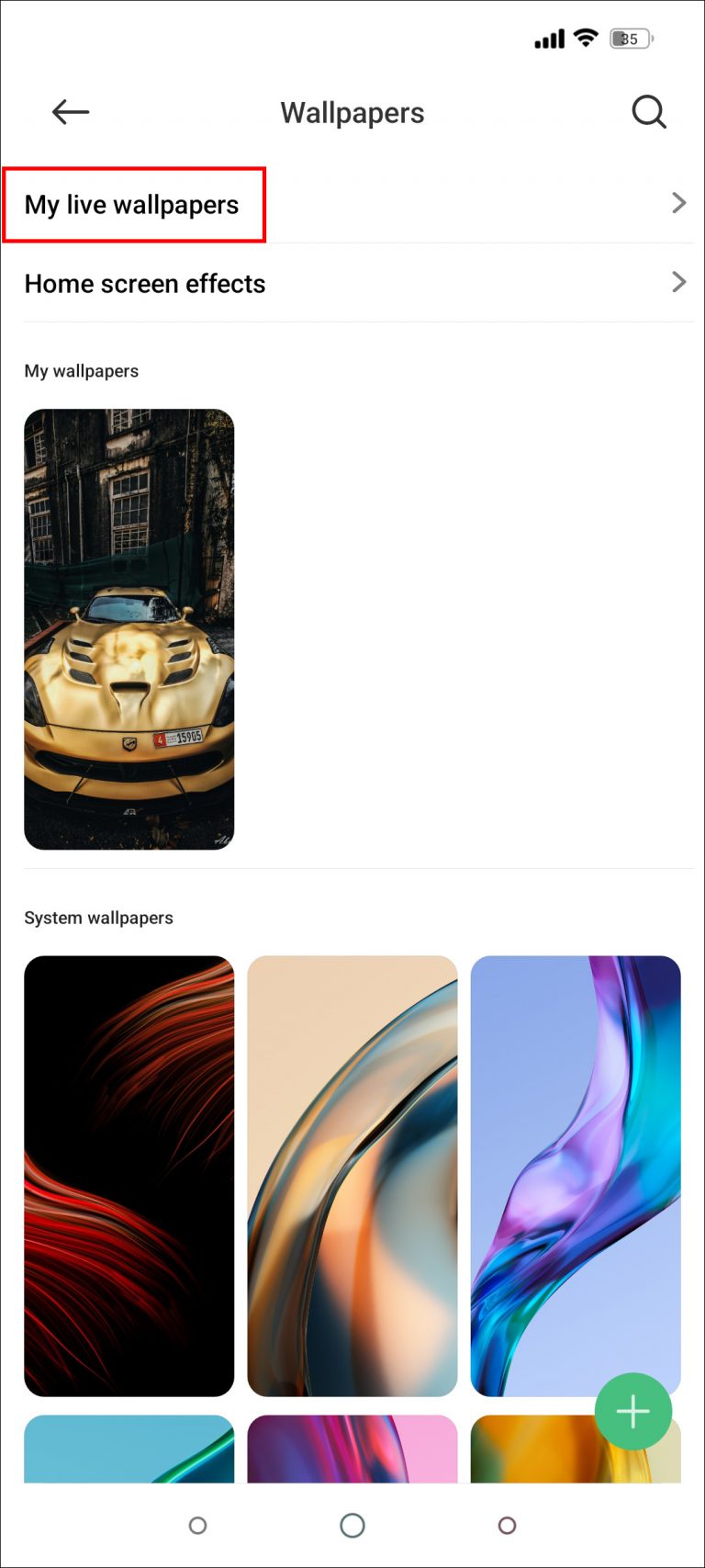Open Home screen effects via its chevron
705x1568 pixels.
[x=678, y=282]
